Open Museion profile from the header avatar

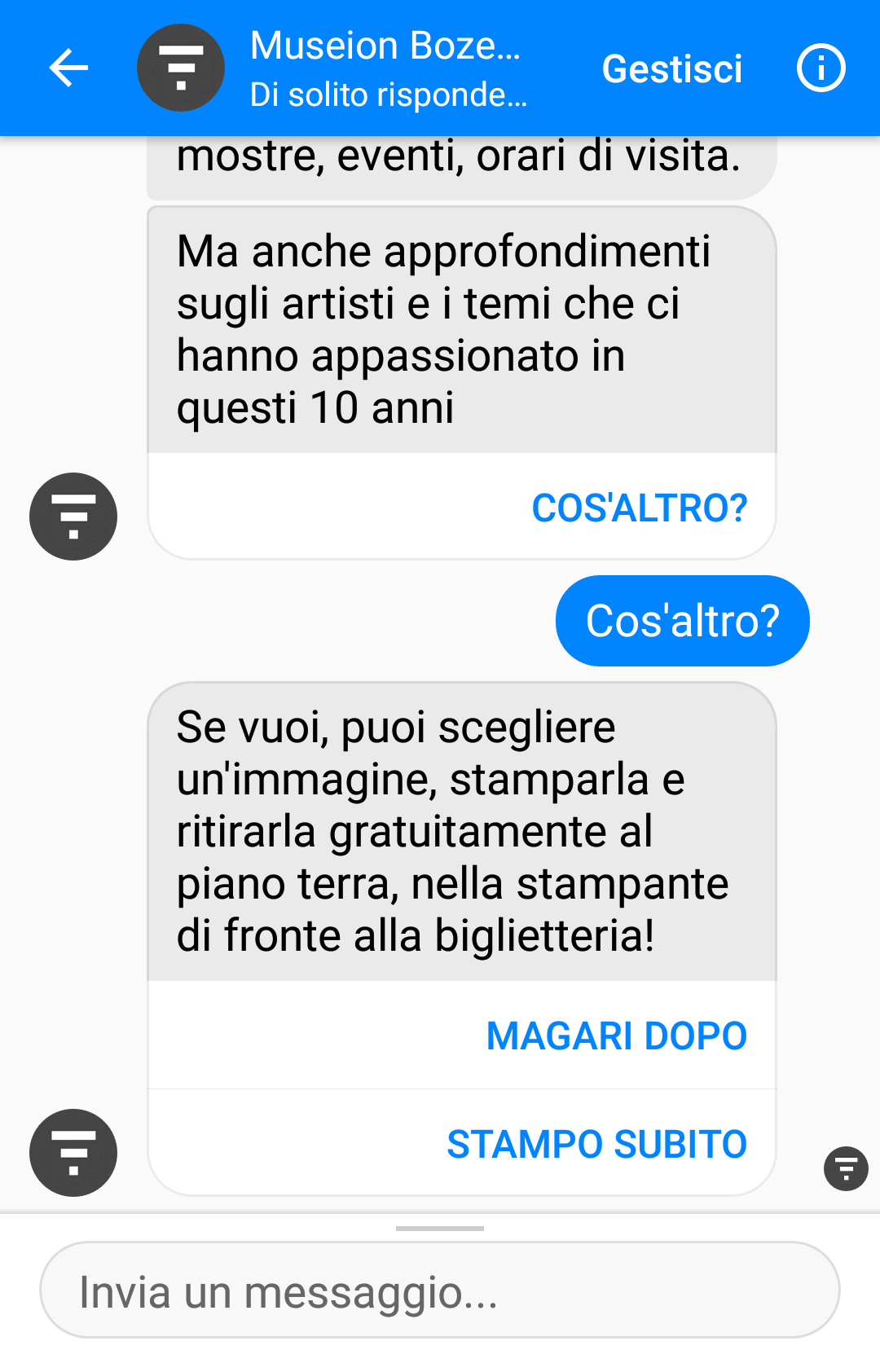tap(181, 68)
